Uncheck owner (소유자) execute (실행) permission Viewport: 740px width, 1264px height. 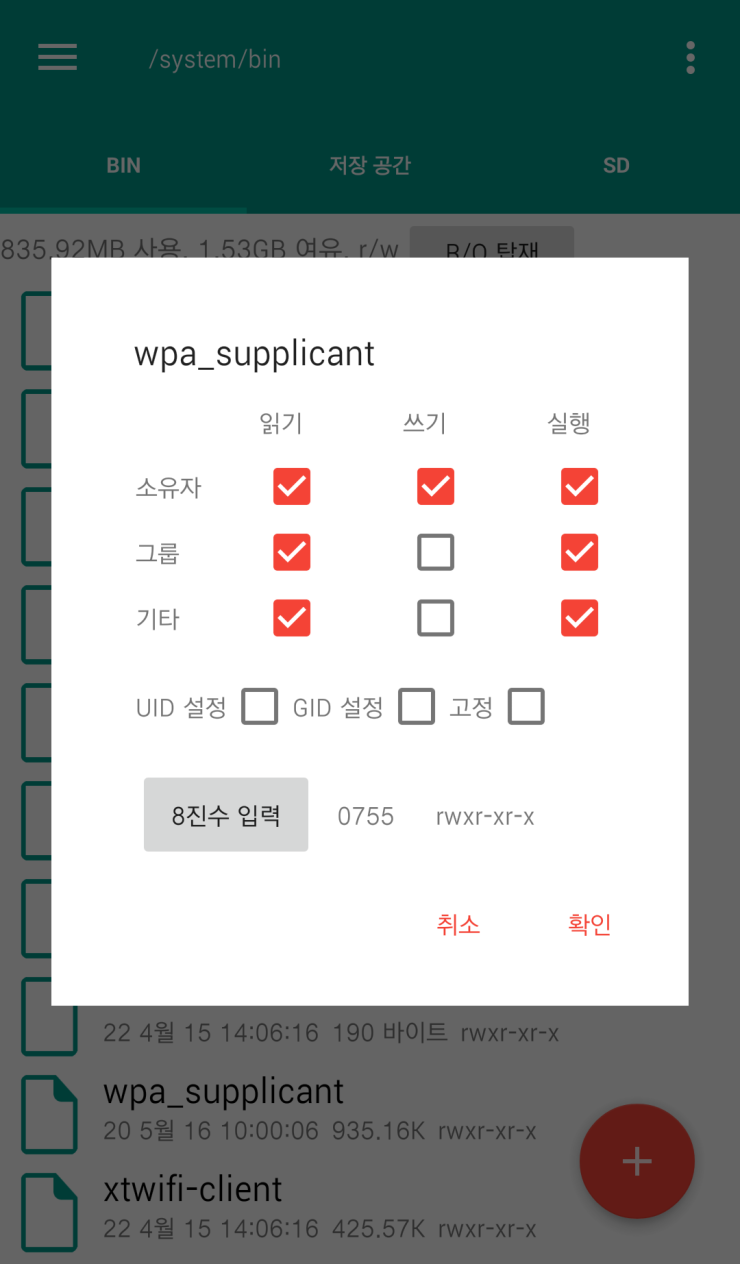[580, 487]
